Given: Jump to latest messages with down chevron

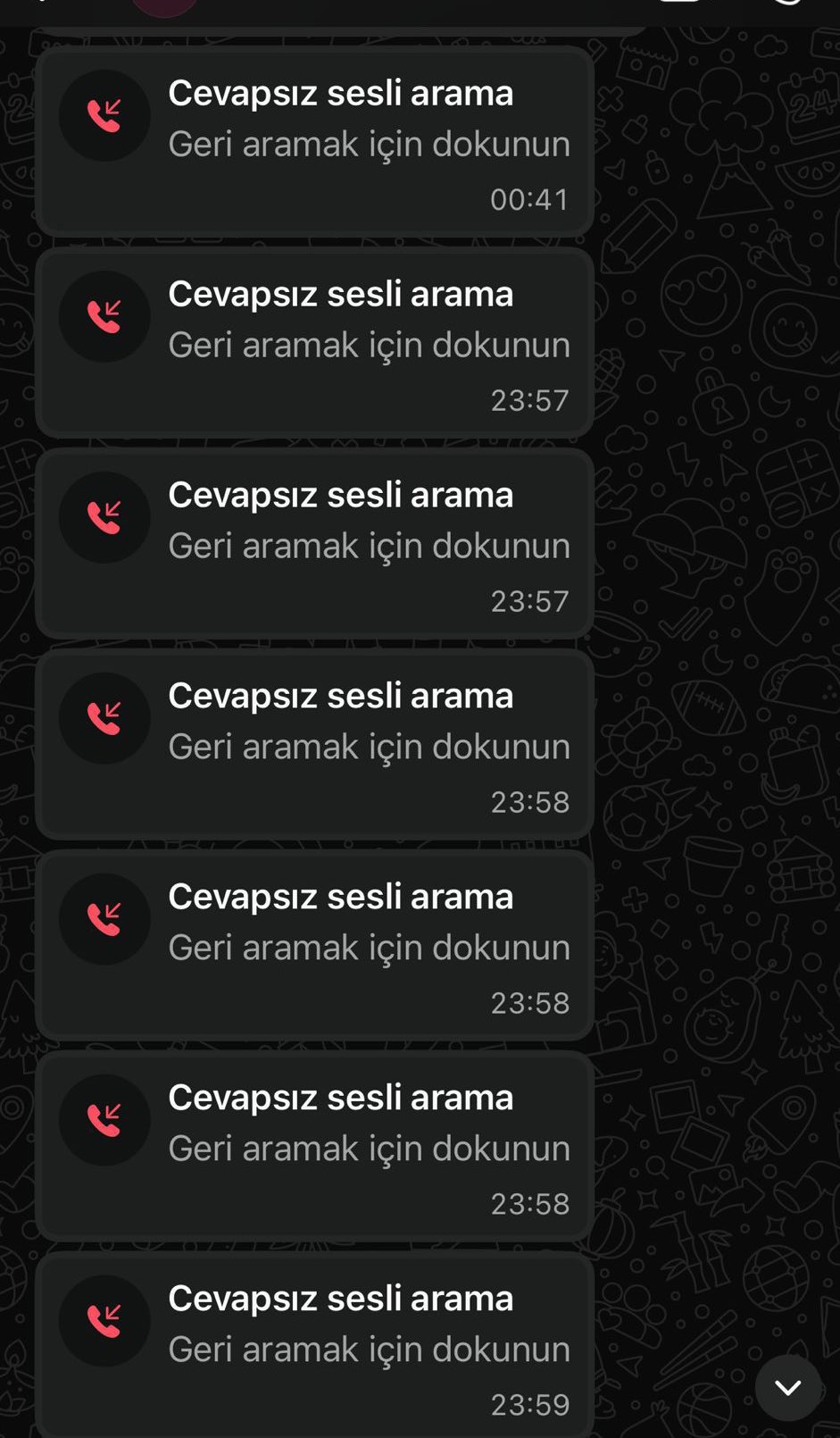Looking at the screenshot, I should [x=787, y=1387].
